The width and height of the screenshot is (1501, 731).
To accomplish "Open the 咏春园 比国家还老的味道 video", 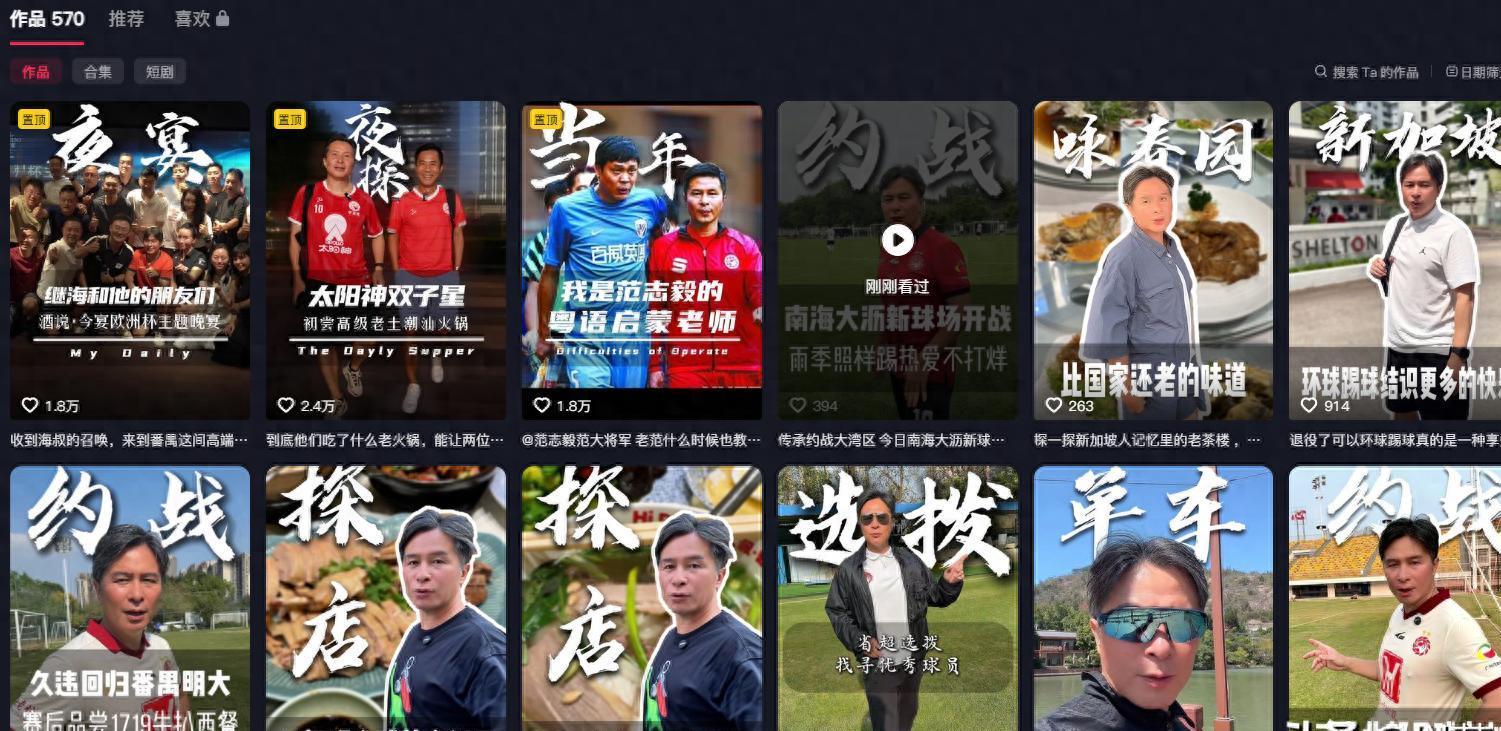I will point(1153,260).
